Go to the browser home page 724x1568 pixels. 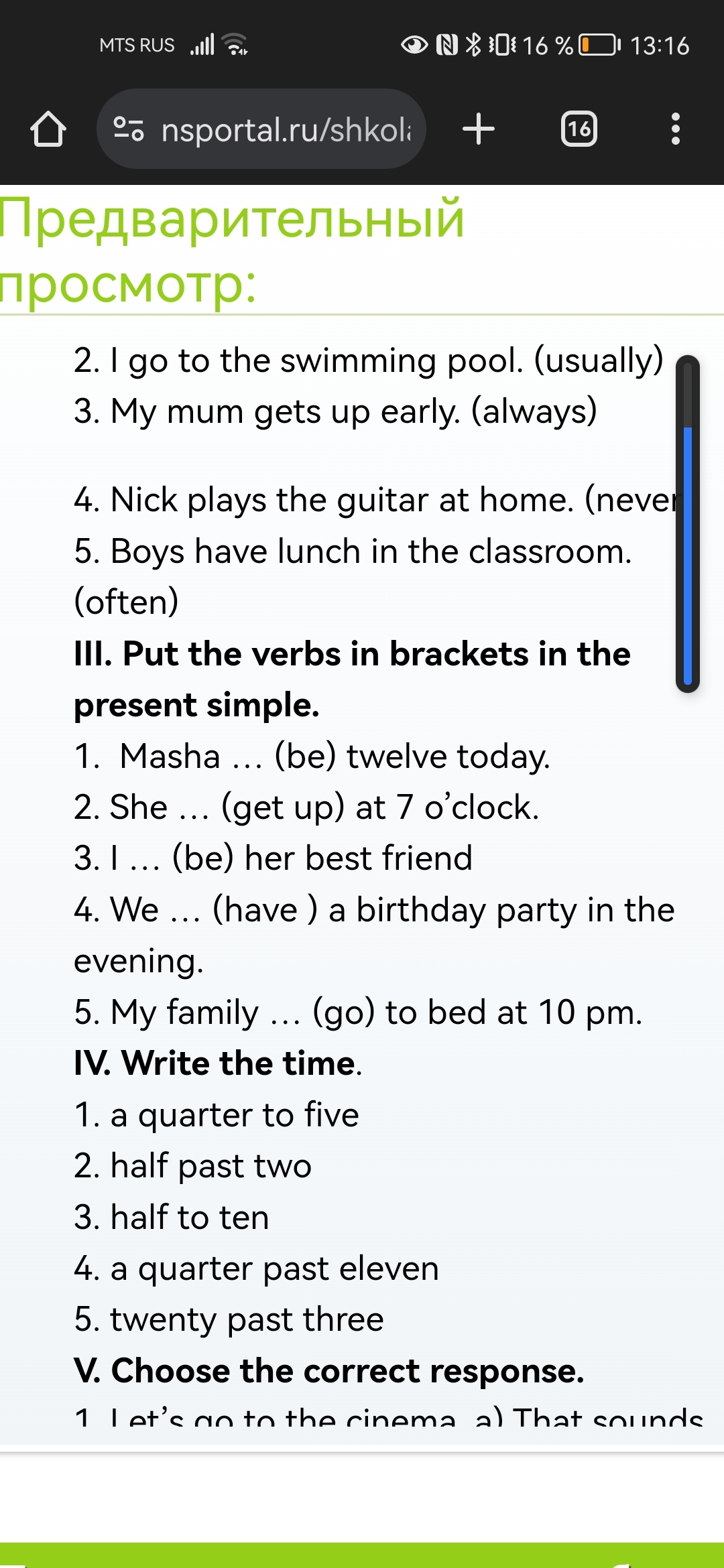48,129
